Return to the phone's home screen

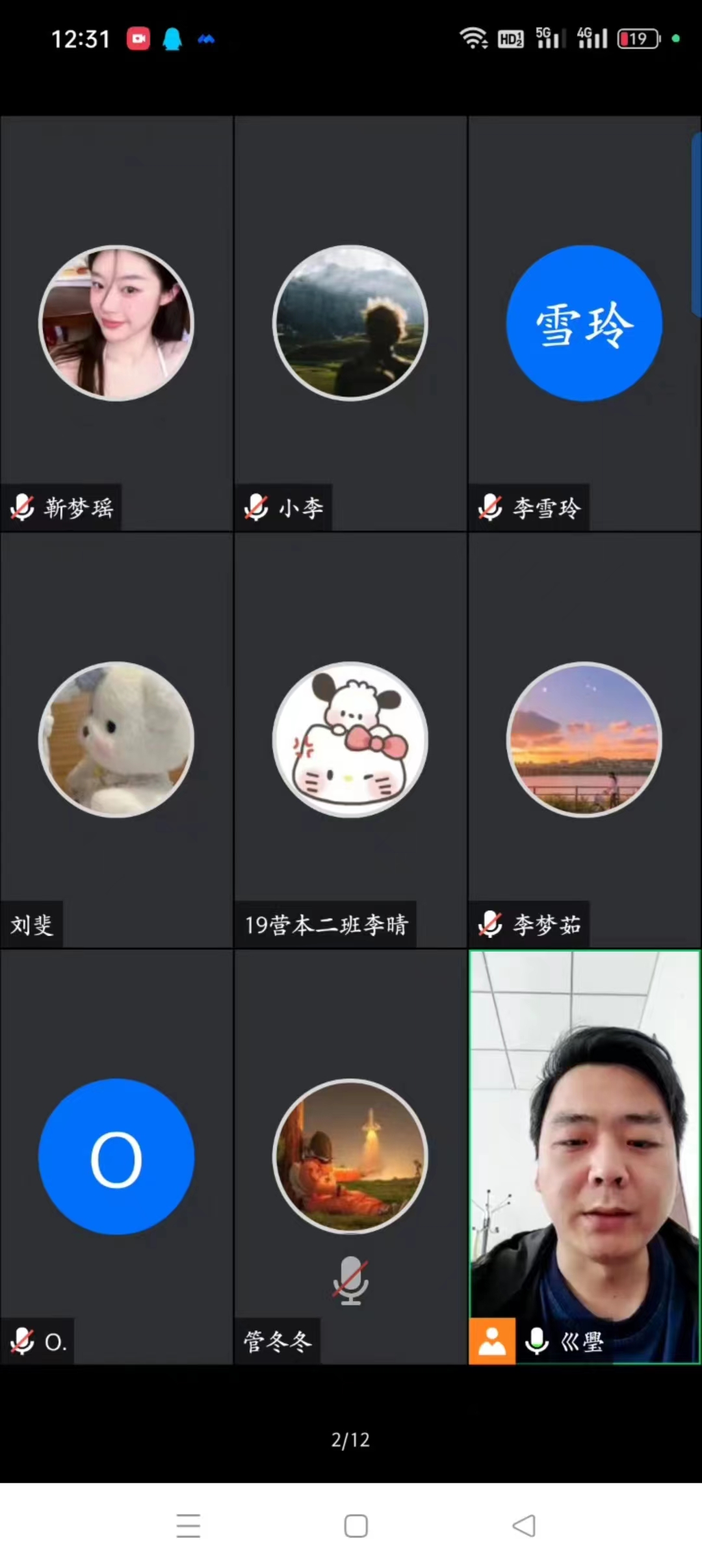[x=356, y=1525]
